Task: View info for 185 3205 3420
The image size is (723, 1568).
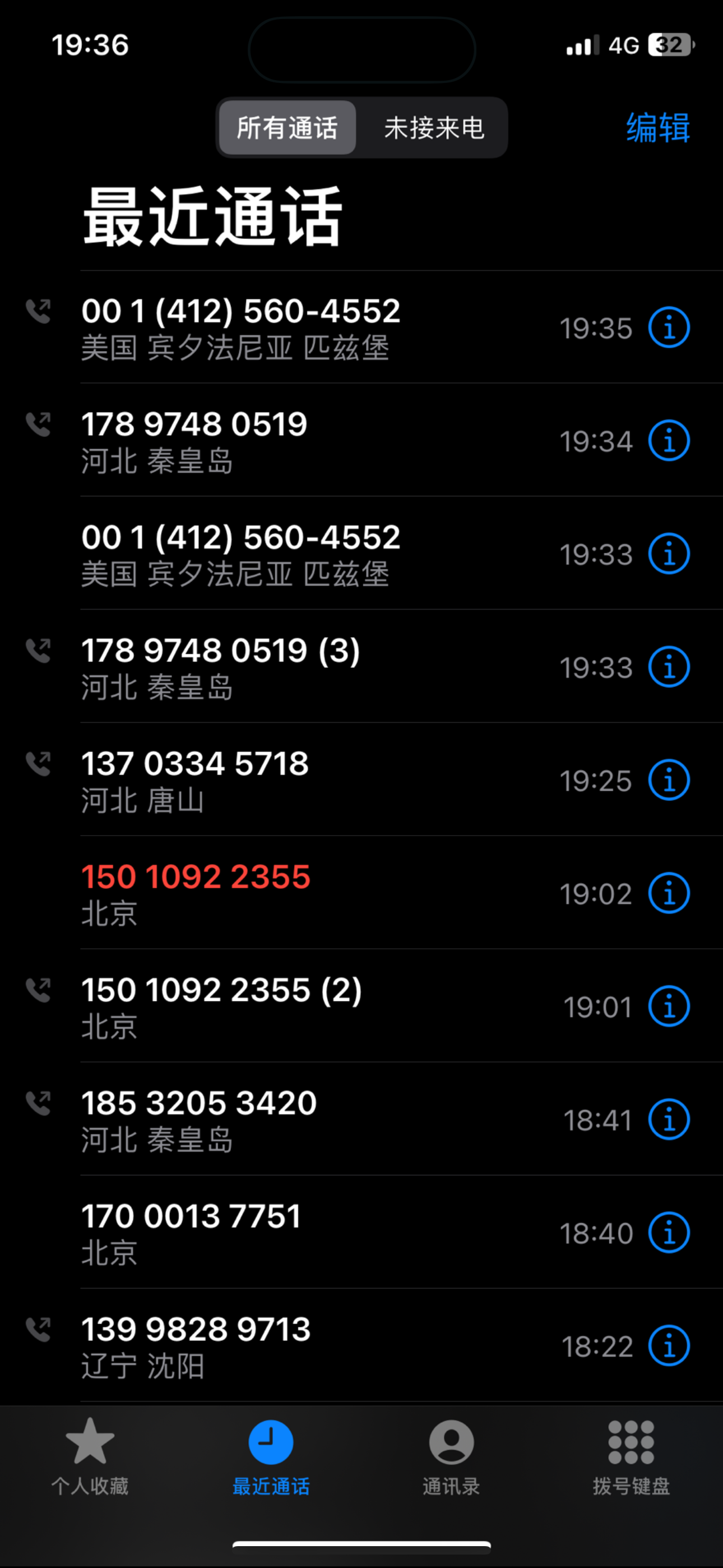Action: click(668, 1120)
